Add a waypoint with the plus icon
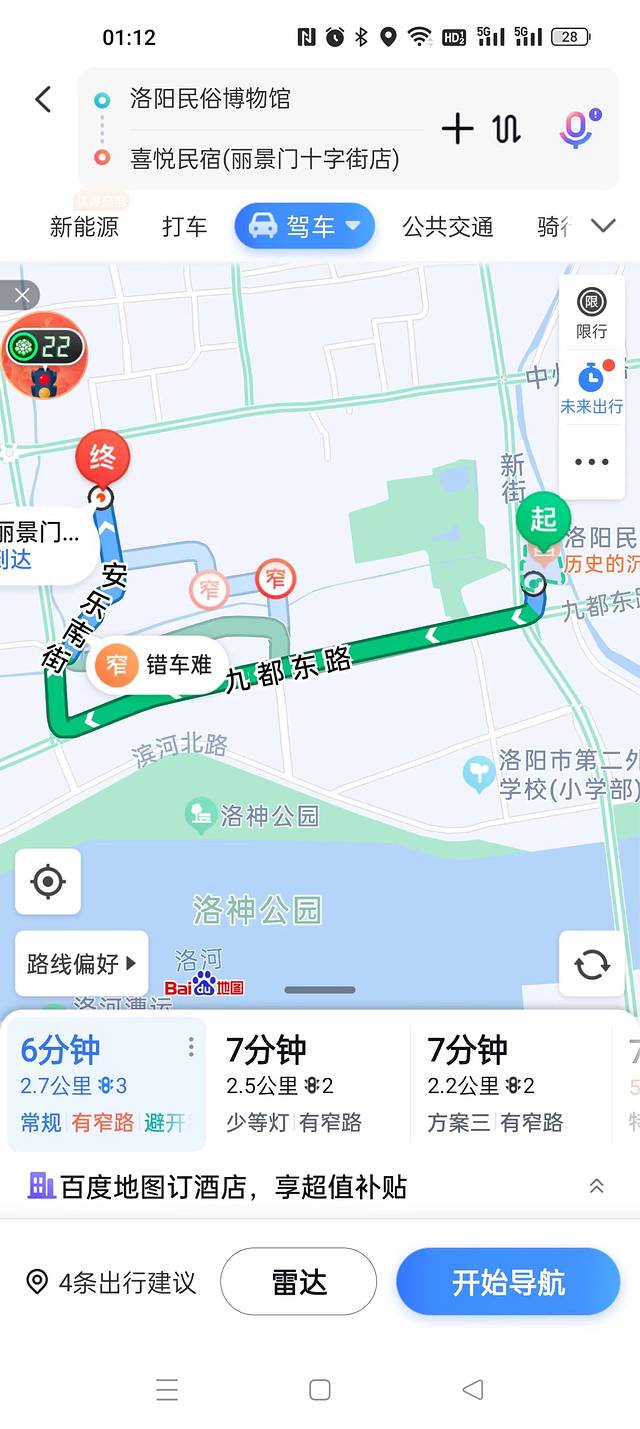The width and height of the screenshot is (640, 1429). point(457,129)
